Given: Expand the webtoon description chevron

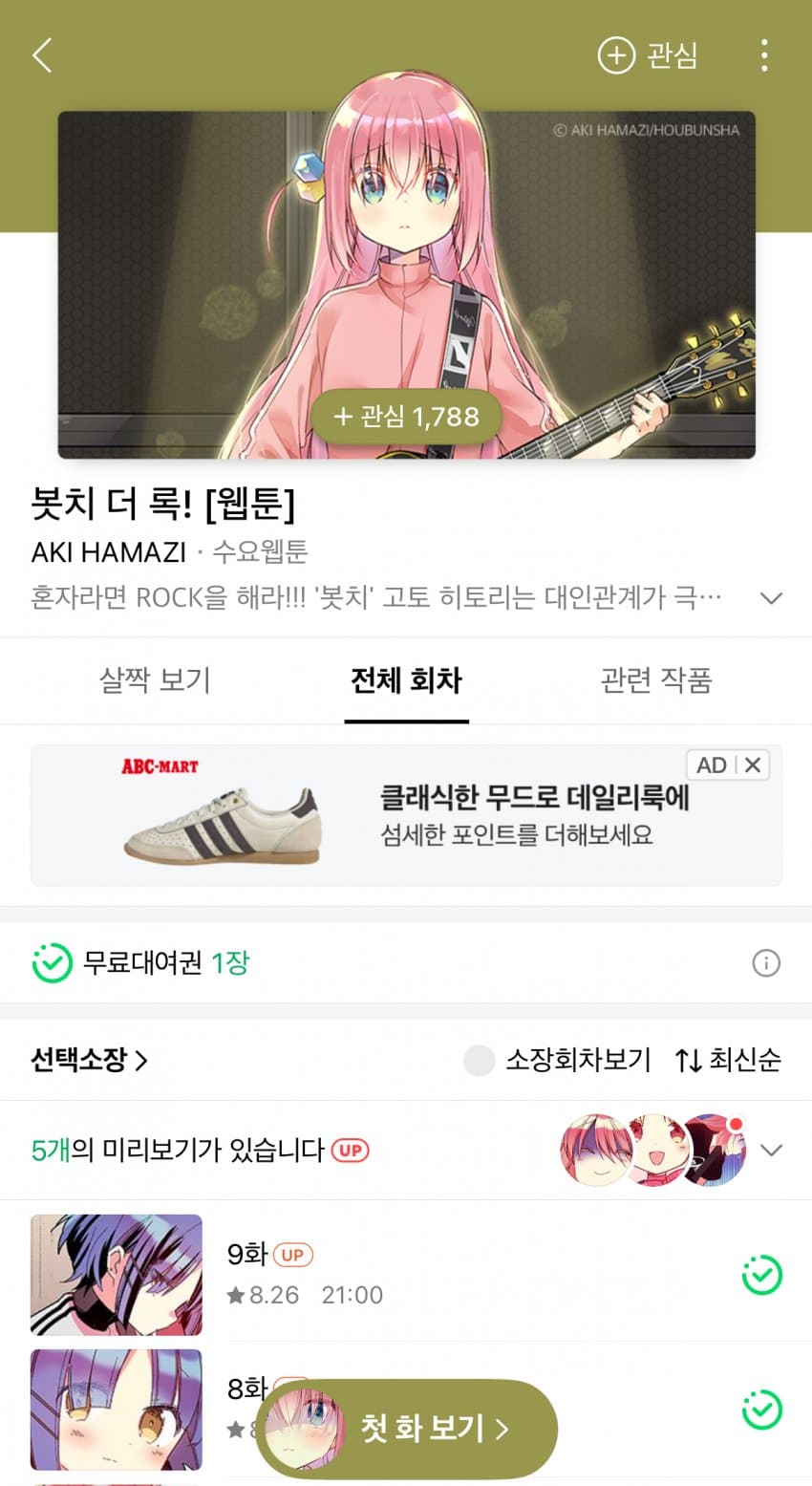Looking at the screenshot, I should coord(771,598).
